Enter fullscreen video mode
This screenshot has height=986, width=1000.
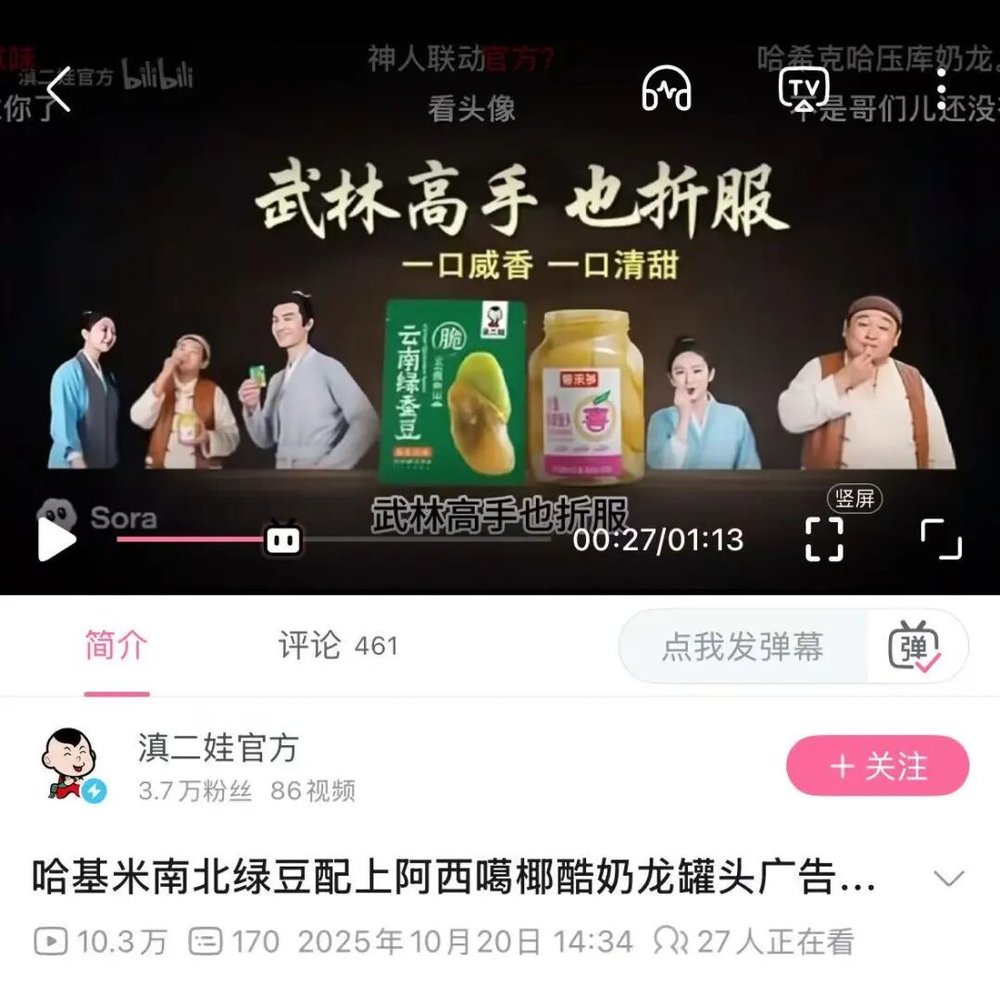coord(940,540)
